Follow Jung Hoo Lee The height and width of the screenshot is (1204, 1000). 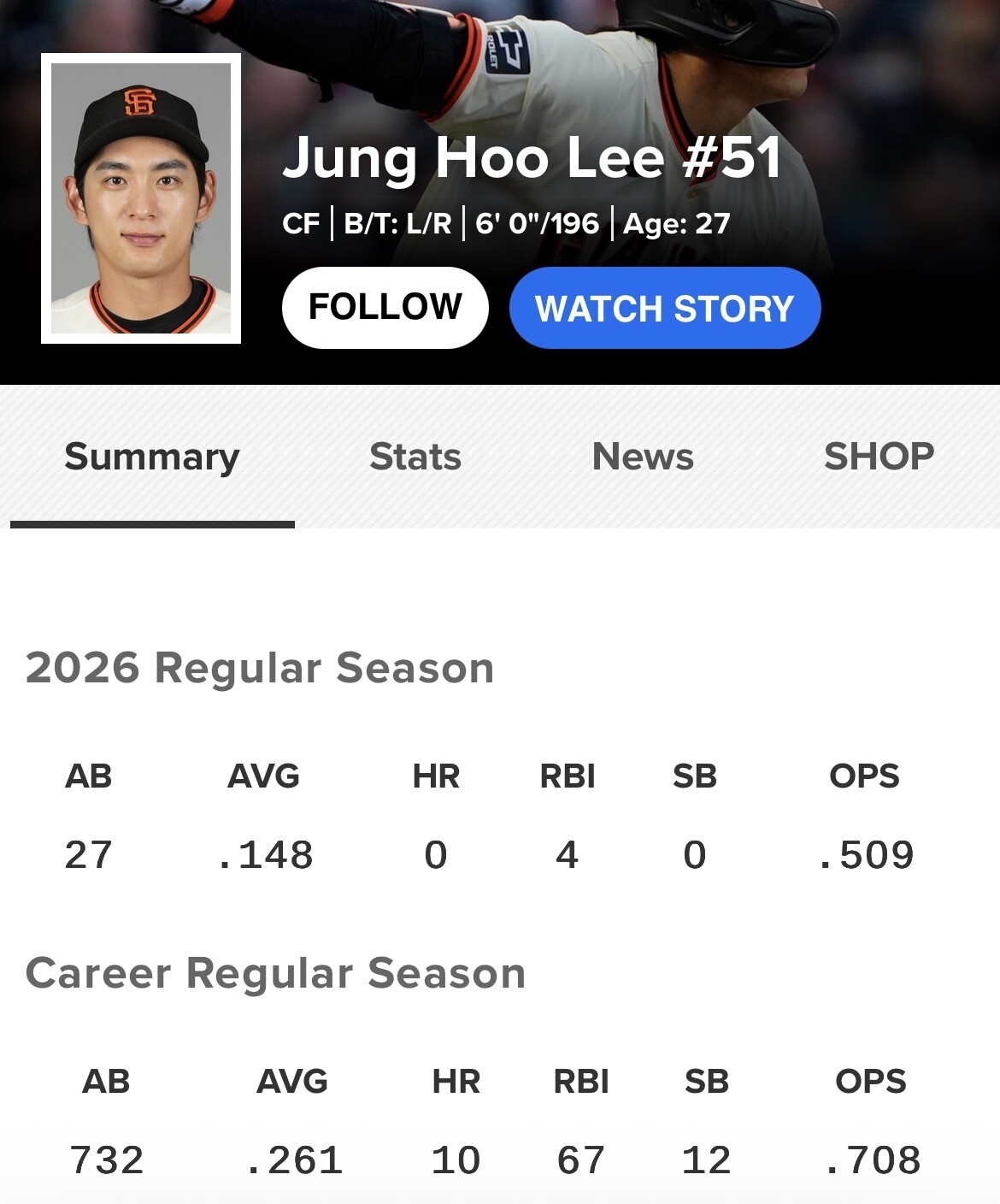click(385, 308)
